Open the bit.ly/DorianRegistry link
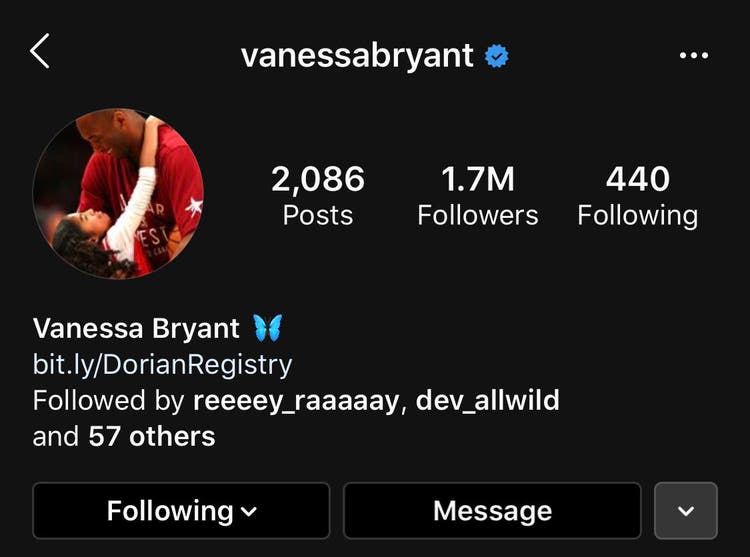750x557 pixels. [x=162, y=364]
